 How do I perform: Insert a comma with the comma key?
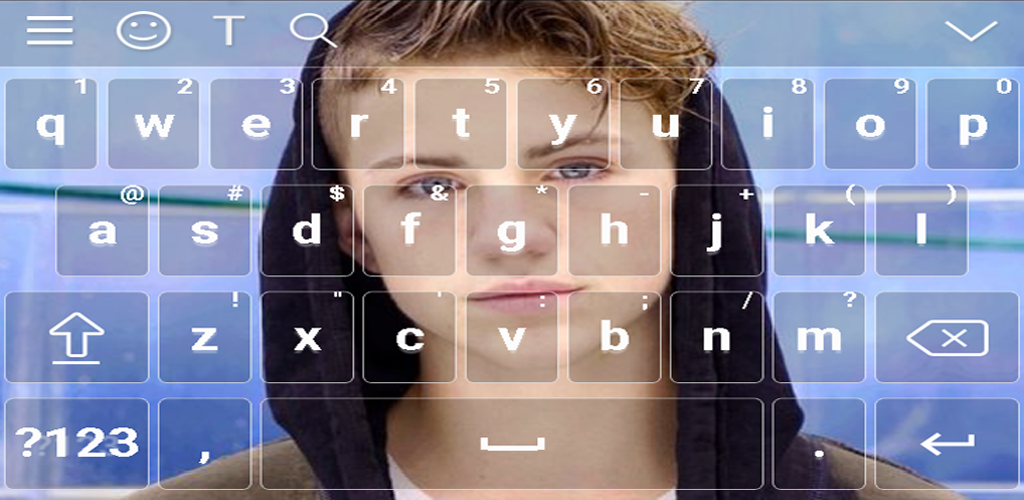(x=205, y=444)
